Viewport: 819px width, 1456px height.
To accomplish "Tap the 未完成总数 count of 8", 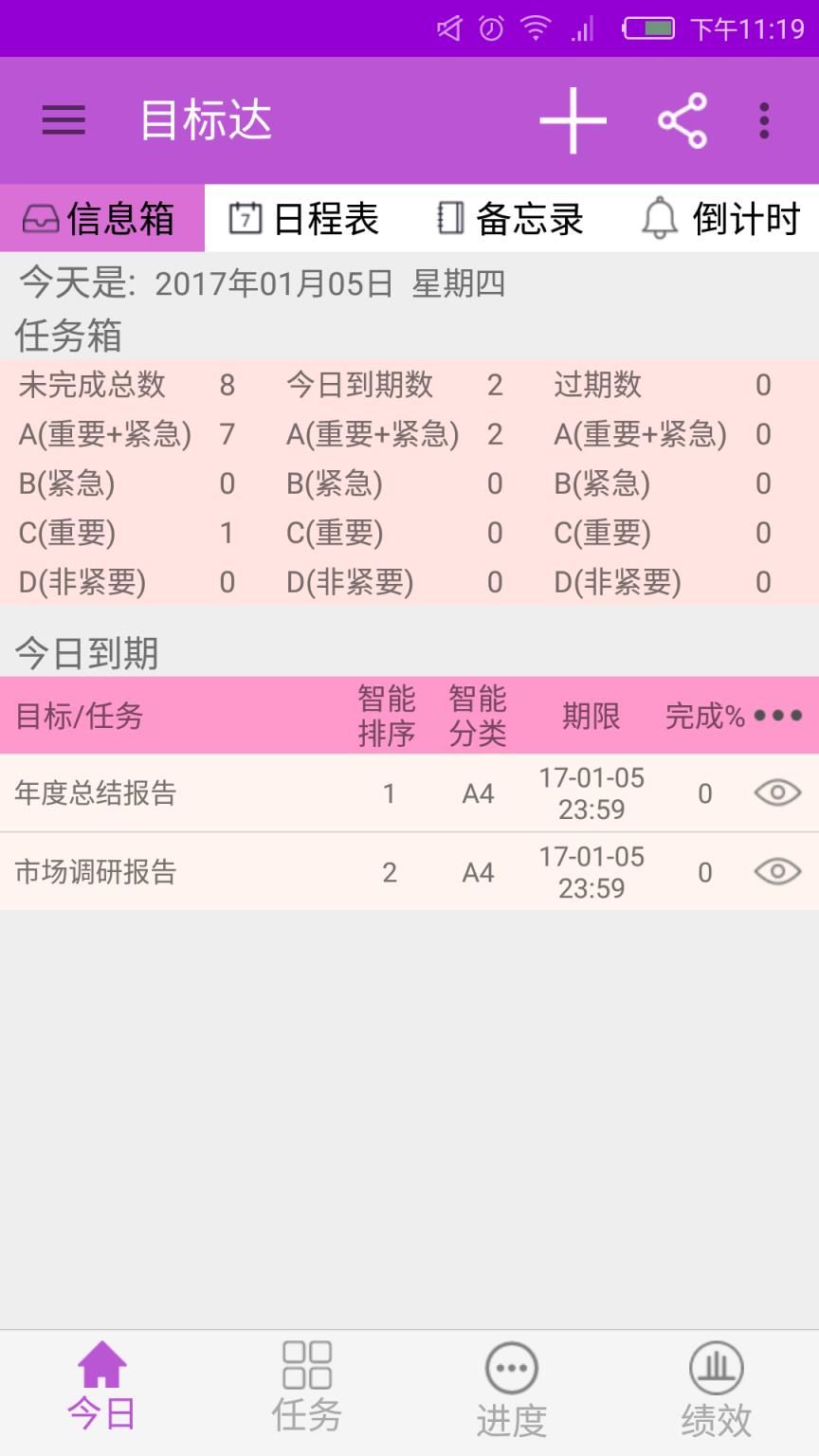I will tap(227, 386).
